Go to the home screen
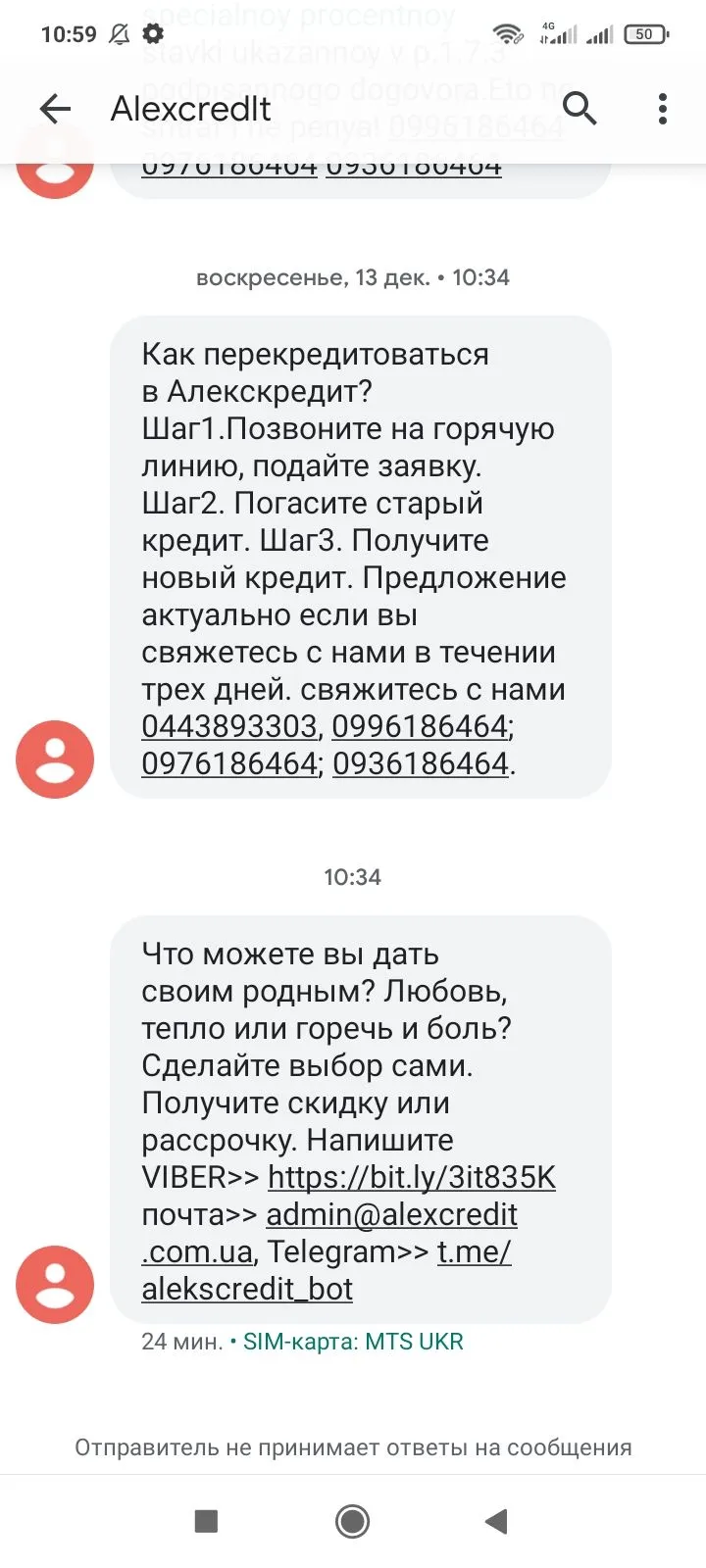This screenshot has width=706, height=1568. click(352, 1521)
